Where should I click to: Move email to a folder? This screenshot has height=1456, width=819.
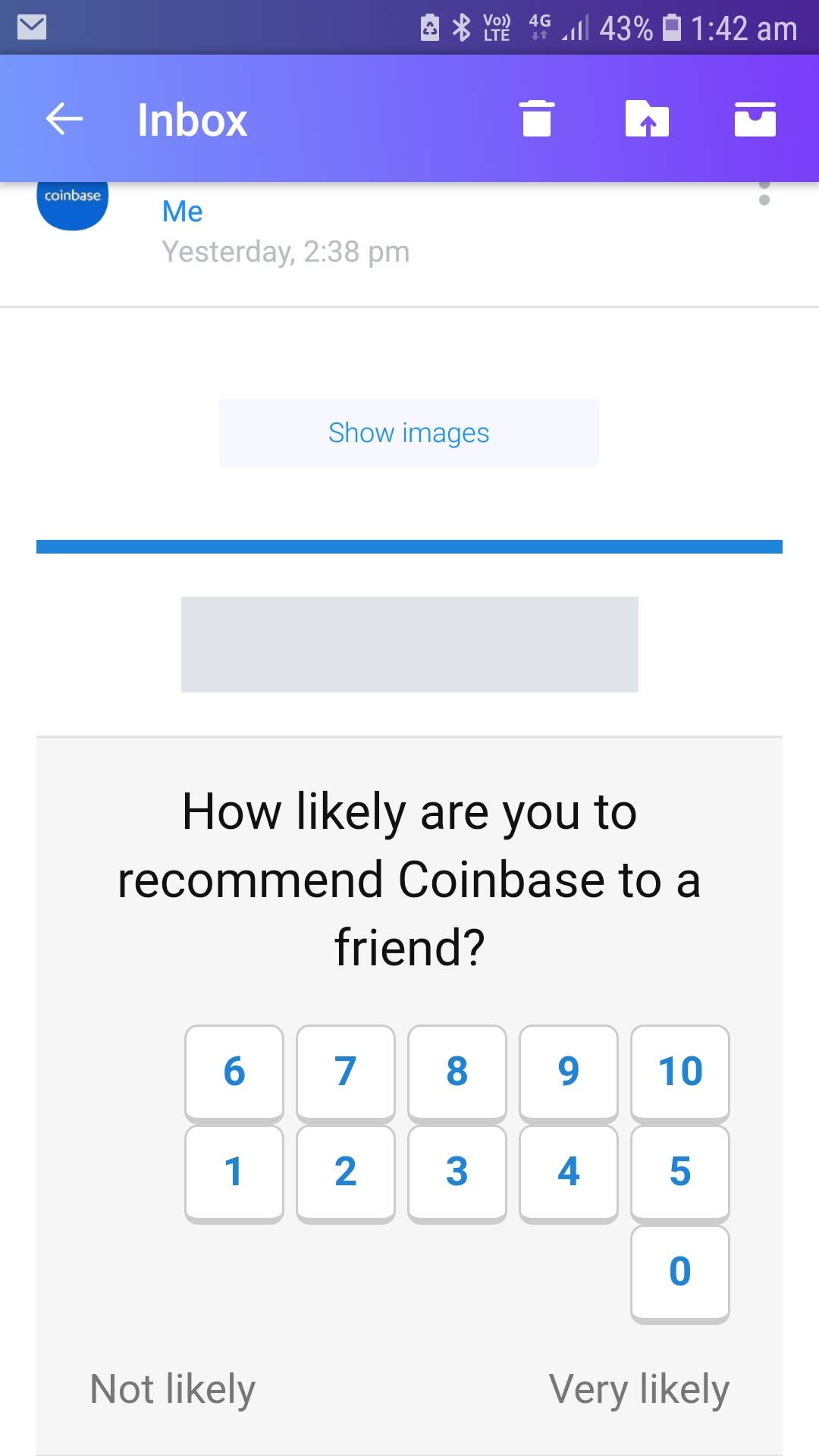[647, 119]
